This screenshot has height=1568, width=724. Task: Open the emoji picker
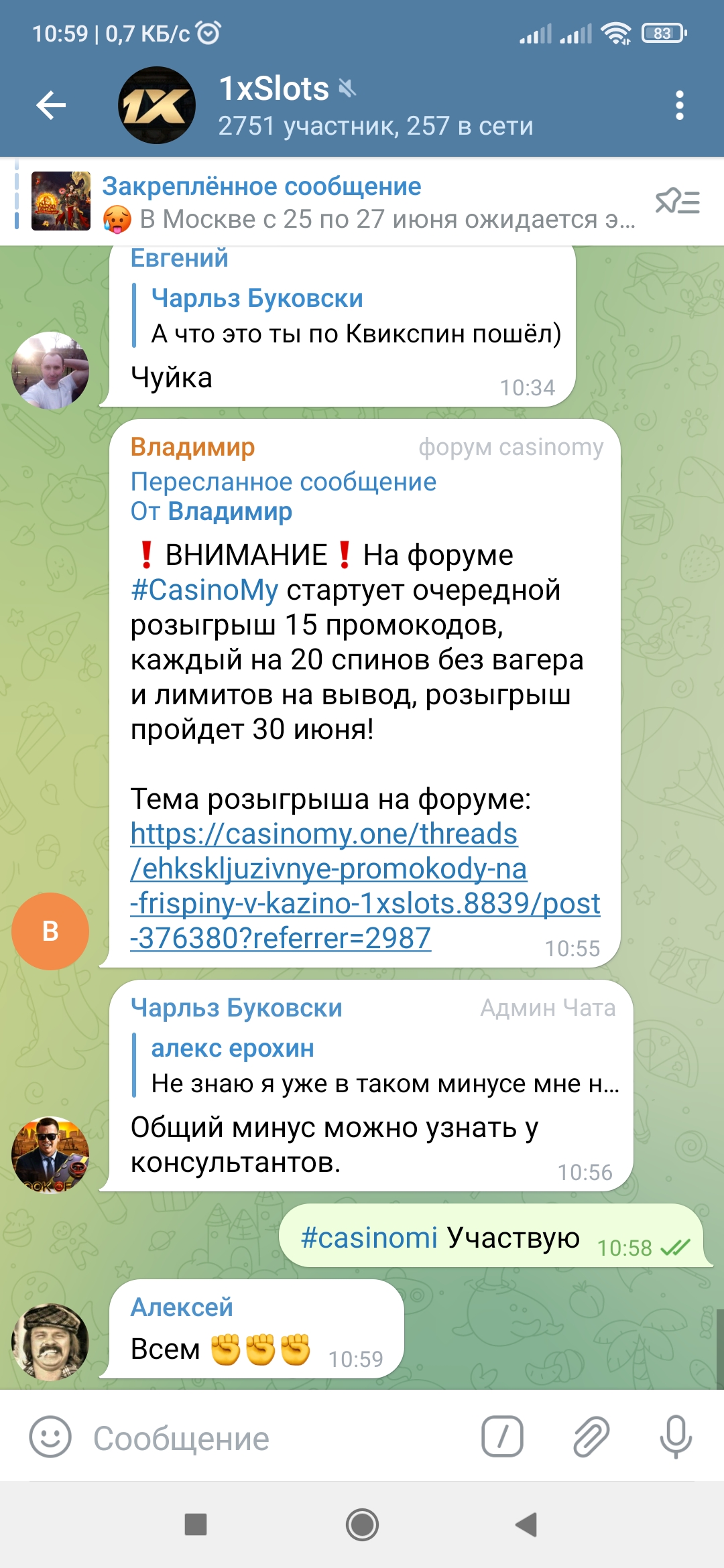[x=50, y=1437]
